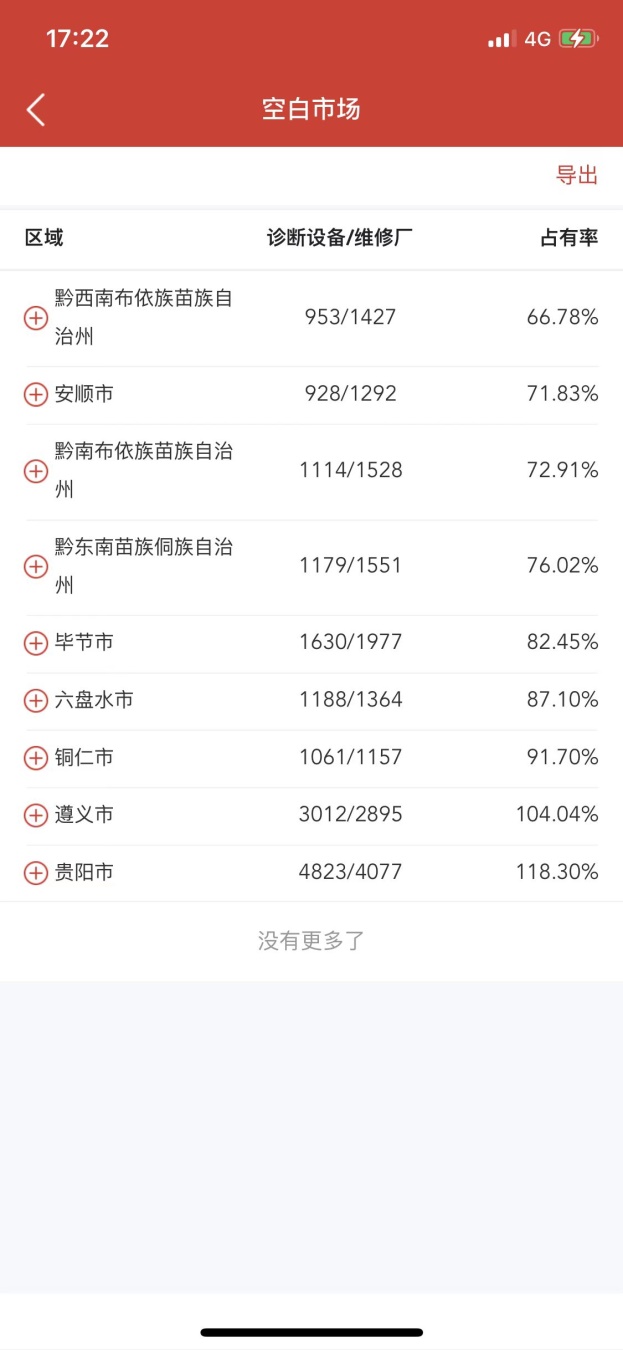Expand the 六盘水市 row
Screen dimensions: 623x1350
pyautogui.click(x=35, y=701)
